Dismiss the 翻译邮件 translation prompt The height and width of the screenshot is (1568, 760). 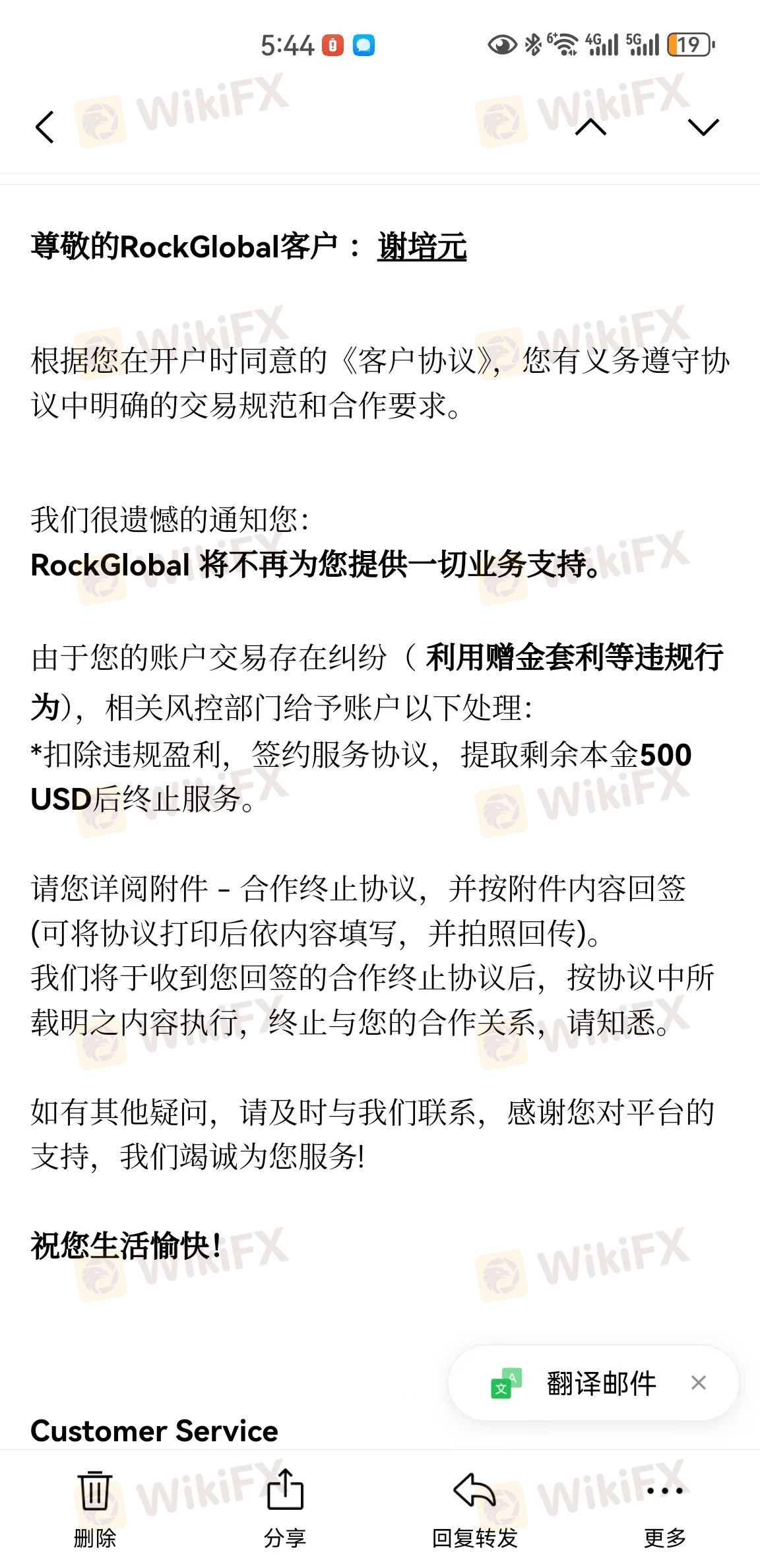(698, 1383)
